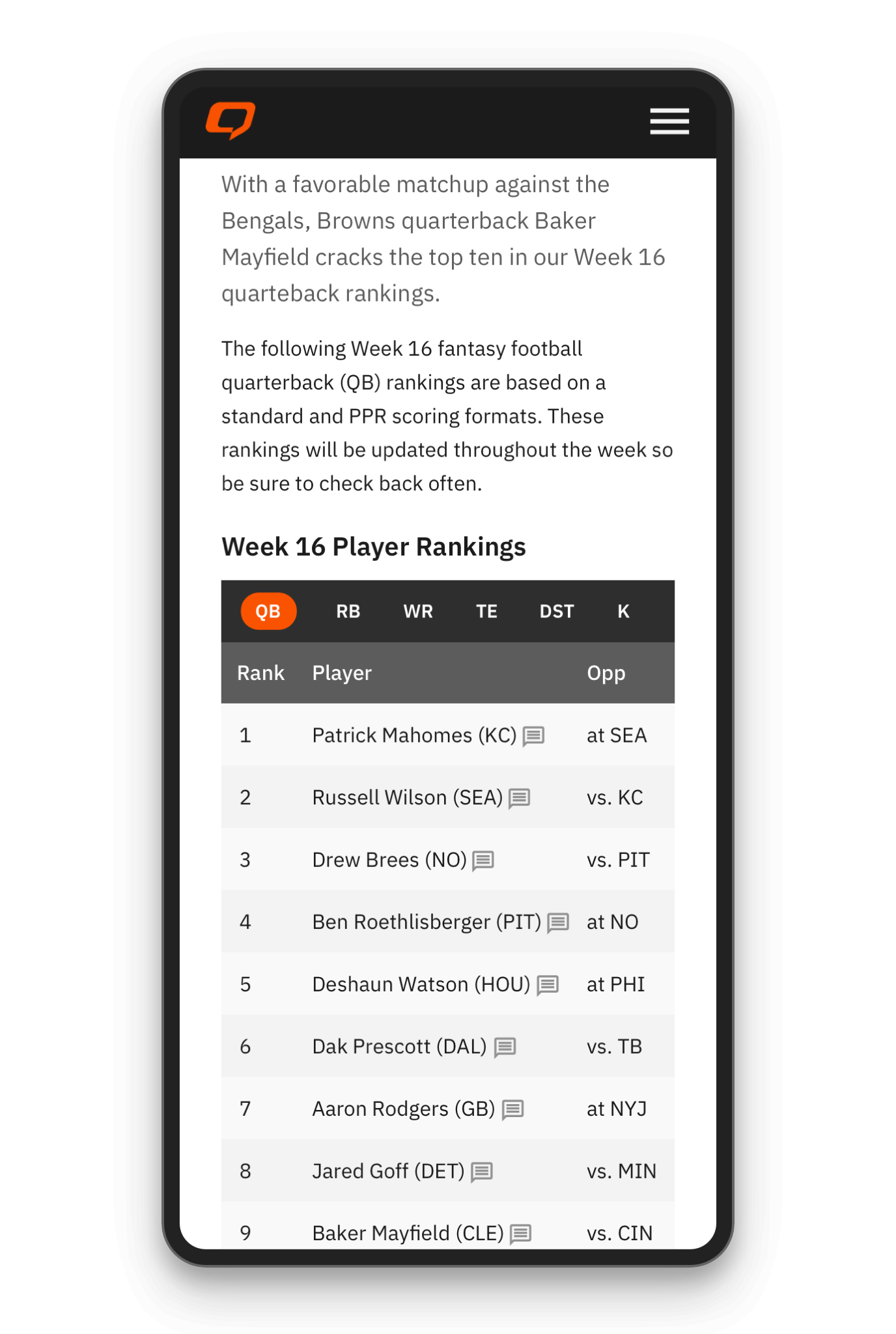Viewport: 896px width, 1334px height.
Task: Tap the note icon next to Drew Brees
Action: [x=483, y=860]
